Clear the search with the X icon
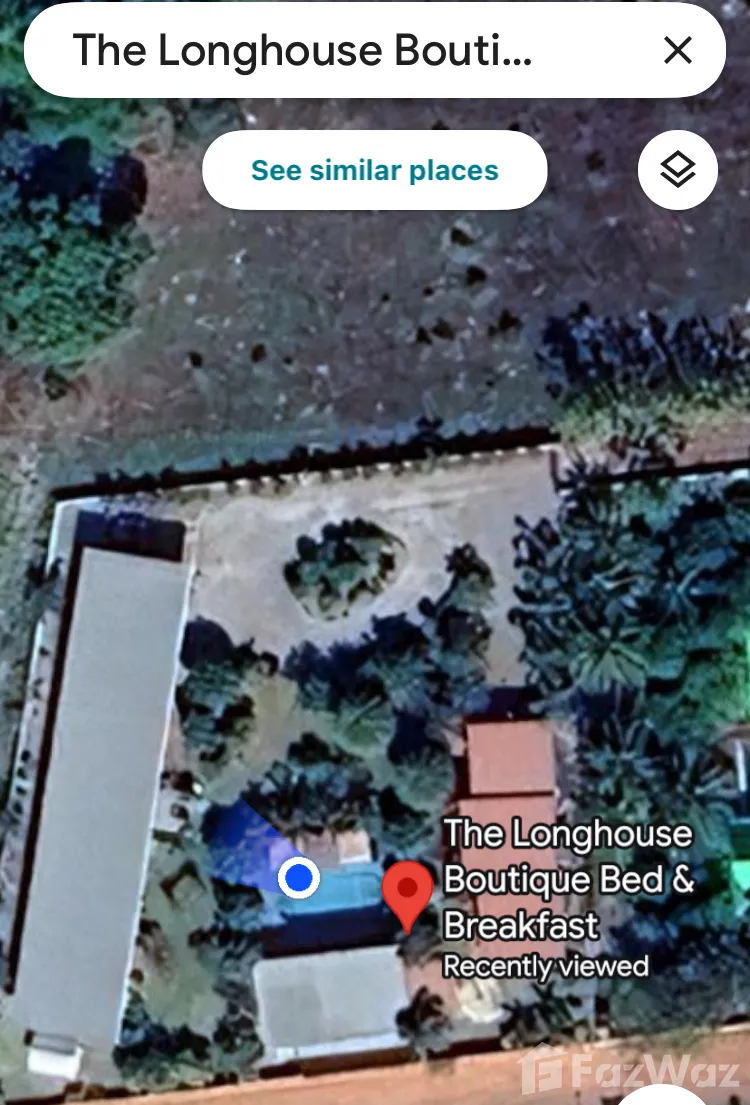750x1105 pixels. pos(678,50)
